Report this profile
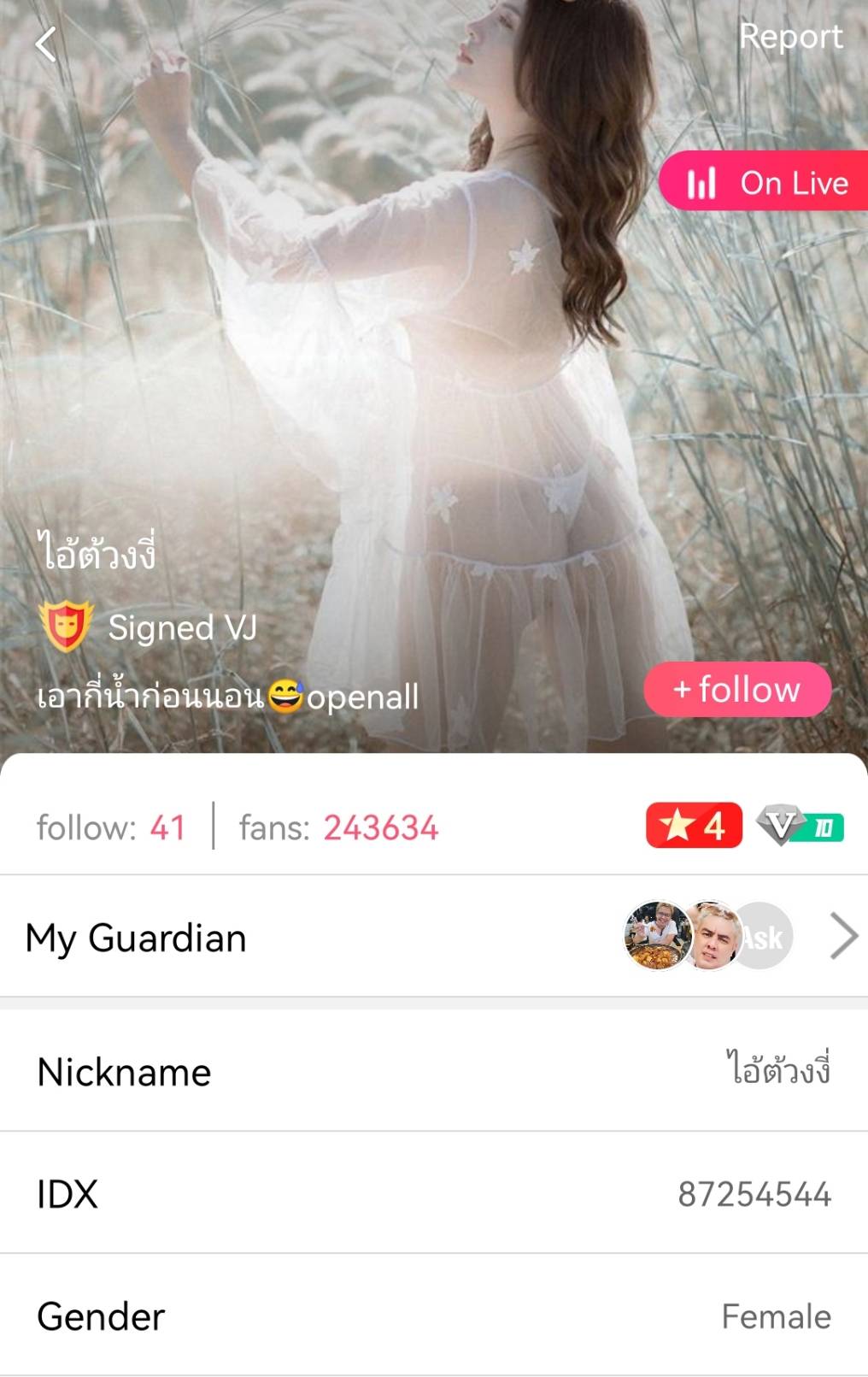 [x=790, y=37]
